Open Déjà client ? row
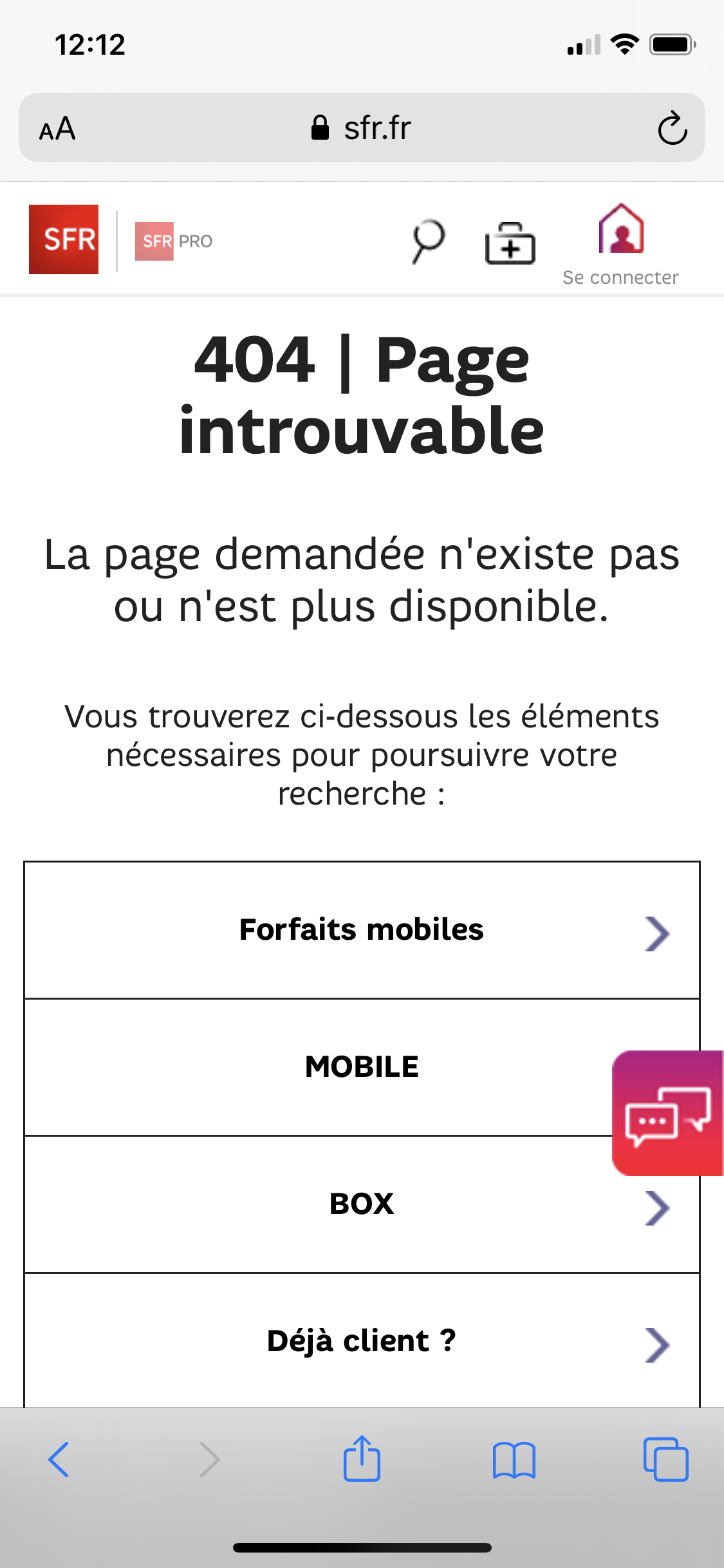The width and height of the screenshot is (724, 1568). click(x=362, y=1341)
